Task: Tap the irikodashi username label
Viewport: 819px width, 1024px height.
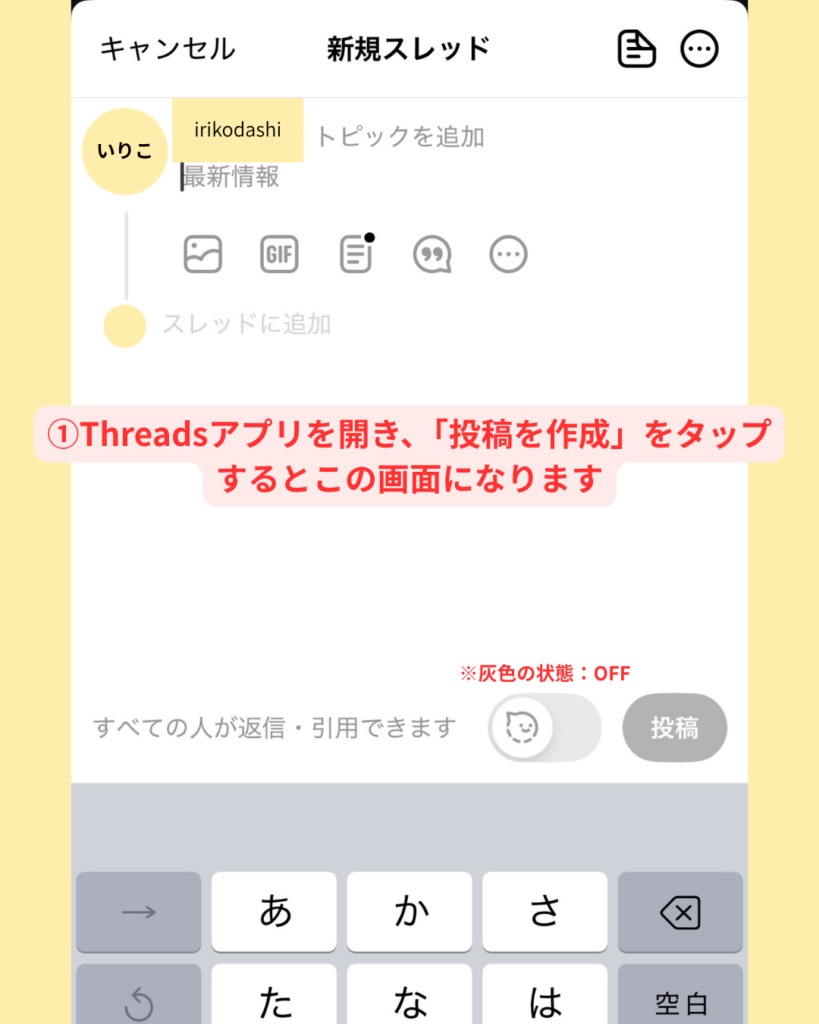Action: 237,130
